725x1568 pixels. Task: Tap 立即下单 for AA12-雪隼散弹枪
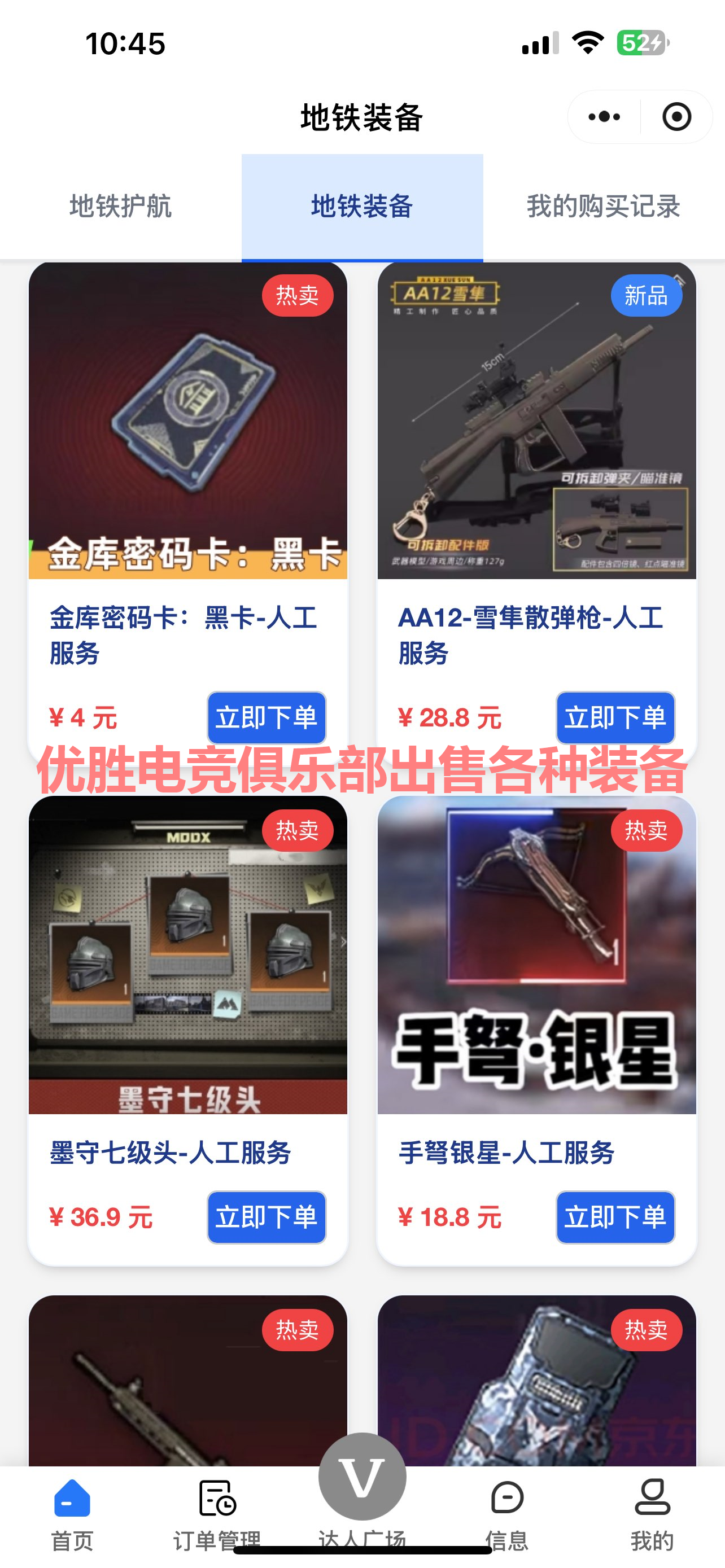(615, 717)
